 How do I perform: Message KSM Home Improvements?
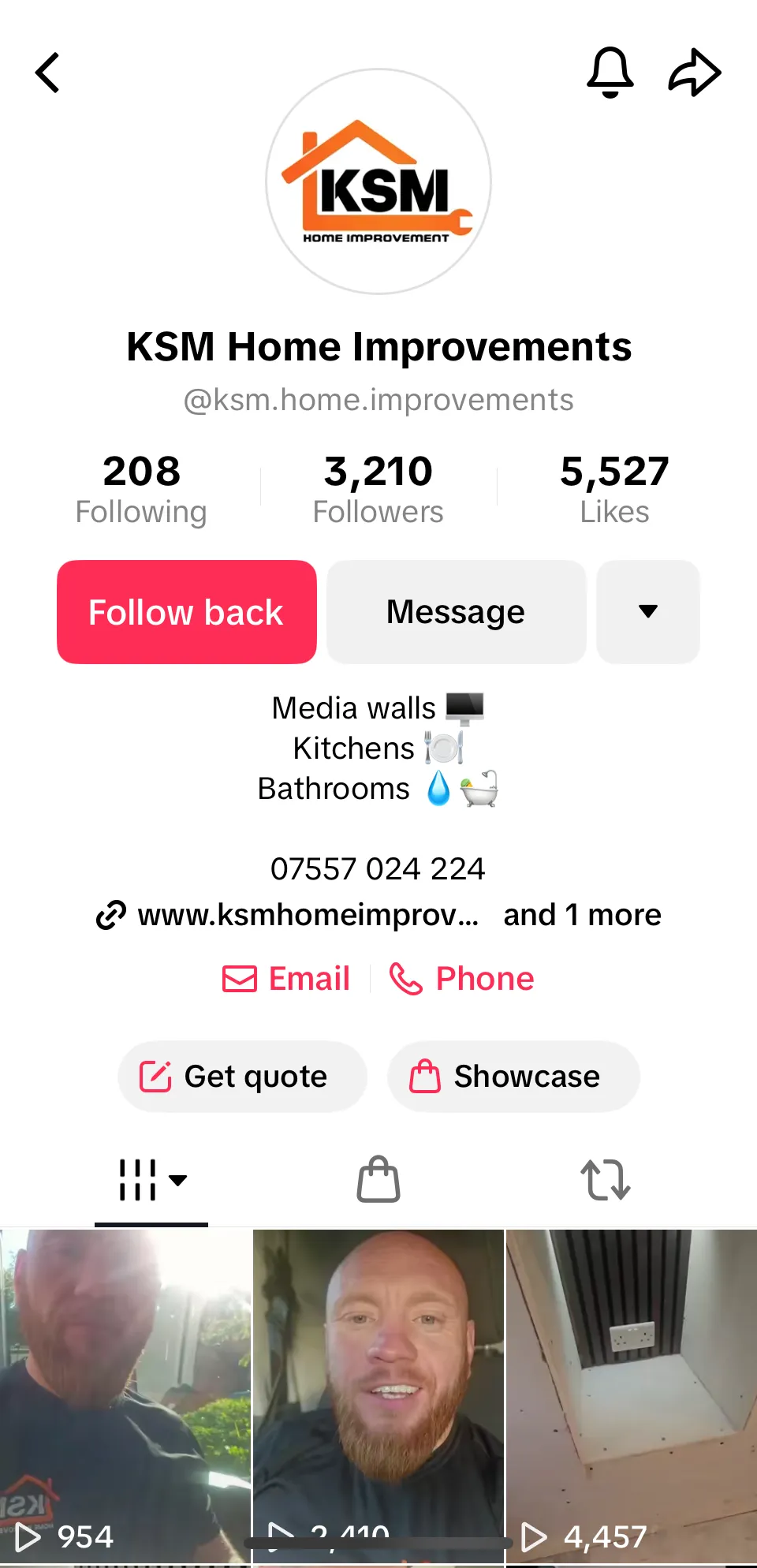pyautogui.click(x=456, y=612)
